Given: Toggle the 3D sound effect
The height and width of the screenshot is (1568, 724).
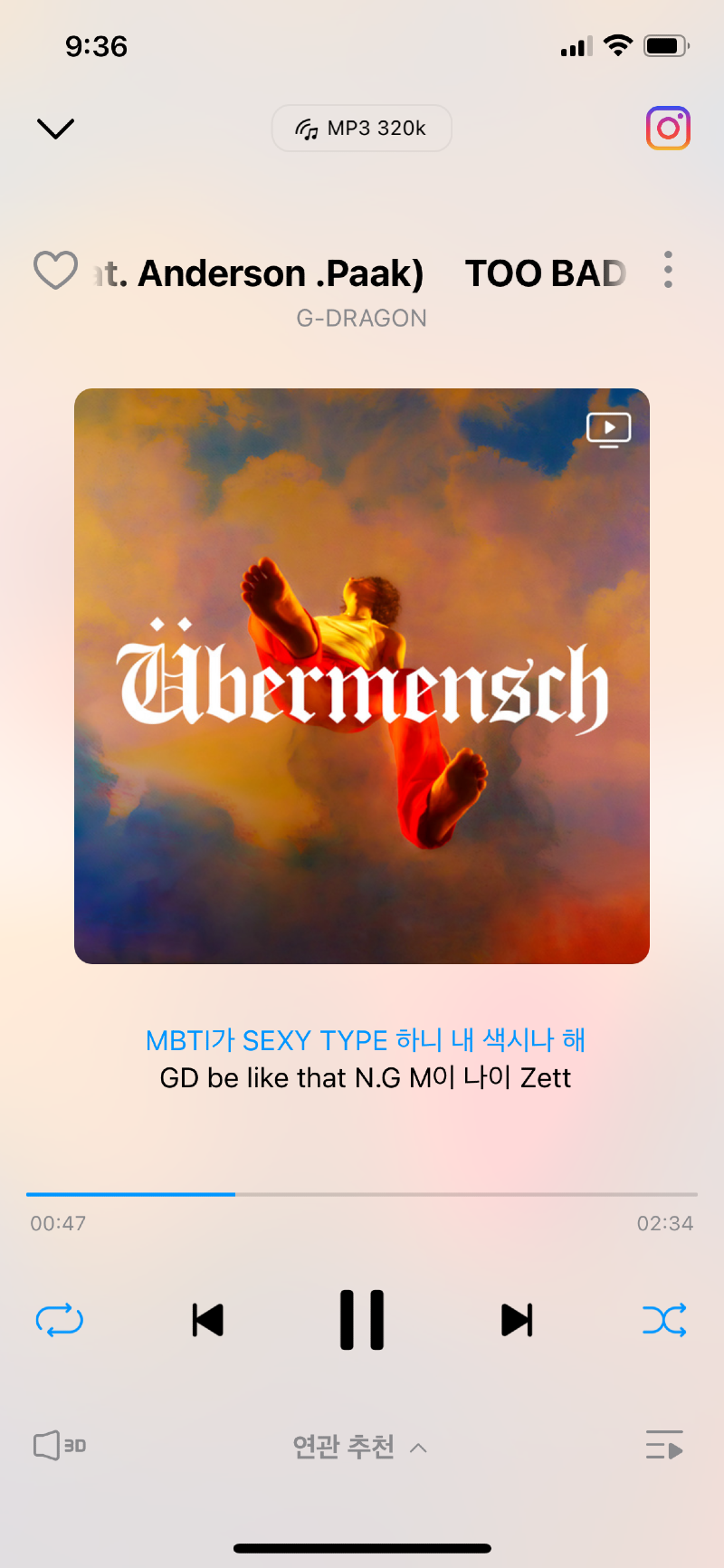Looking at the screenshot, I should [x=60, y=1446].
